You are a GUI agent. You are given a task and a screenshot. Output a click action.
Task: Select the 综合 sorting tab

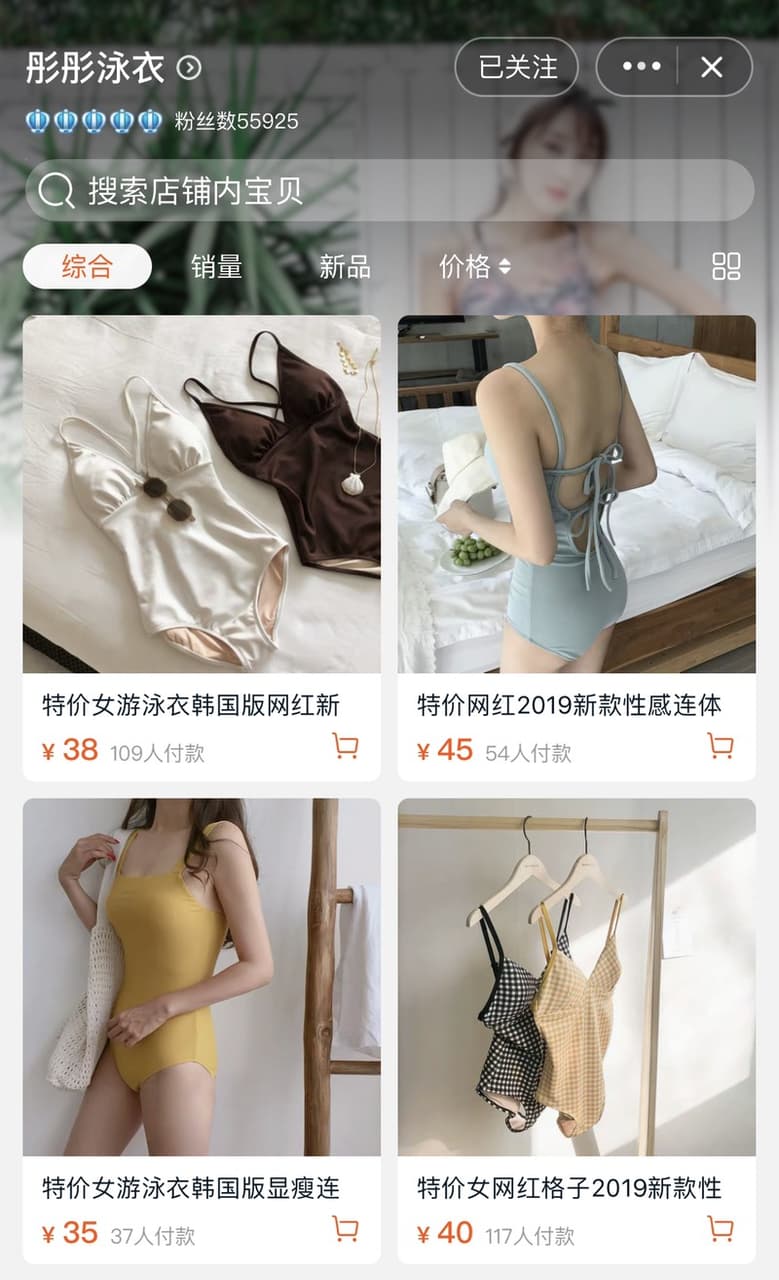87,266
